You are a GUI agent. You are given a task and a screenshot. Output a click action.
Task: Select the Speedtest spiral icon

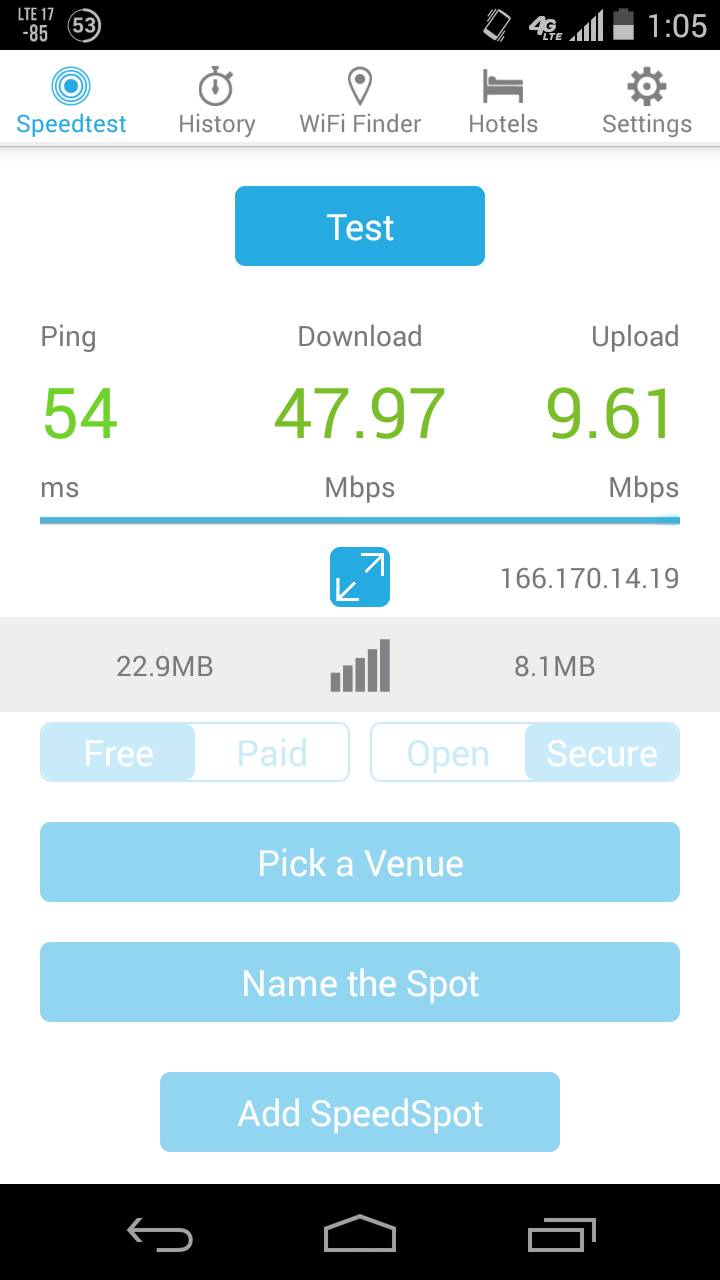71,88
